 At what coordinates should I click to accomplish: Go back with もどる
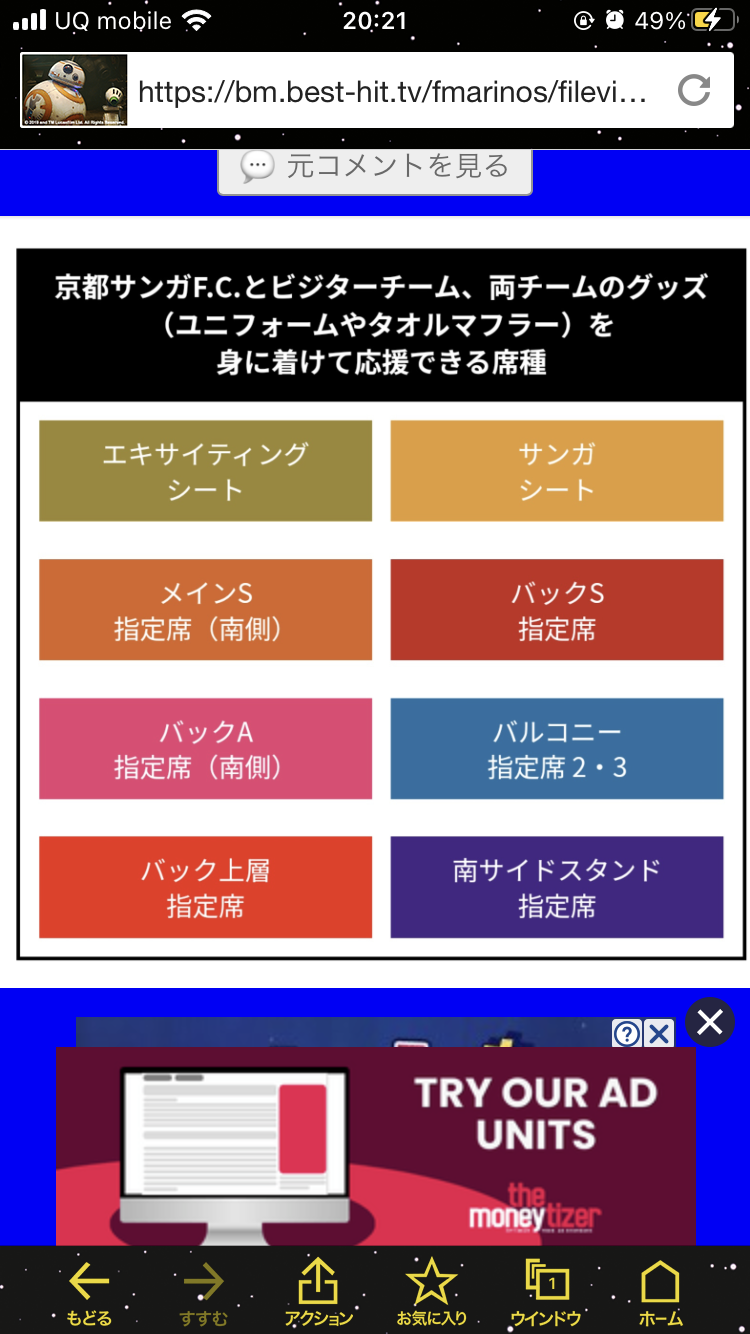[89, 1292]
